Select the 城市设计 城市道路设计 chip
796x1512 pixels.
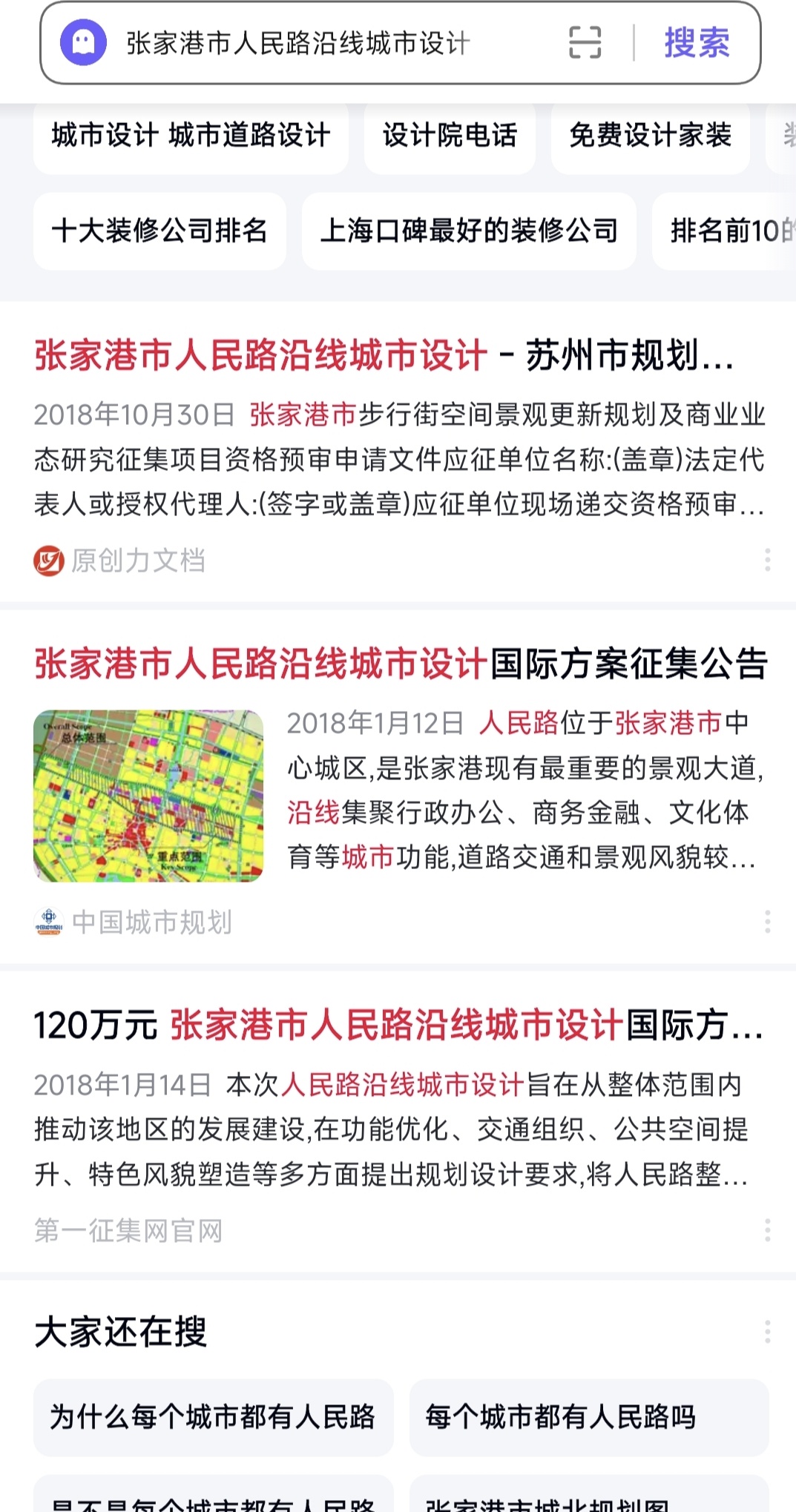click(x=191, y=136)
